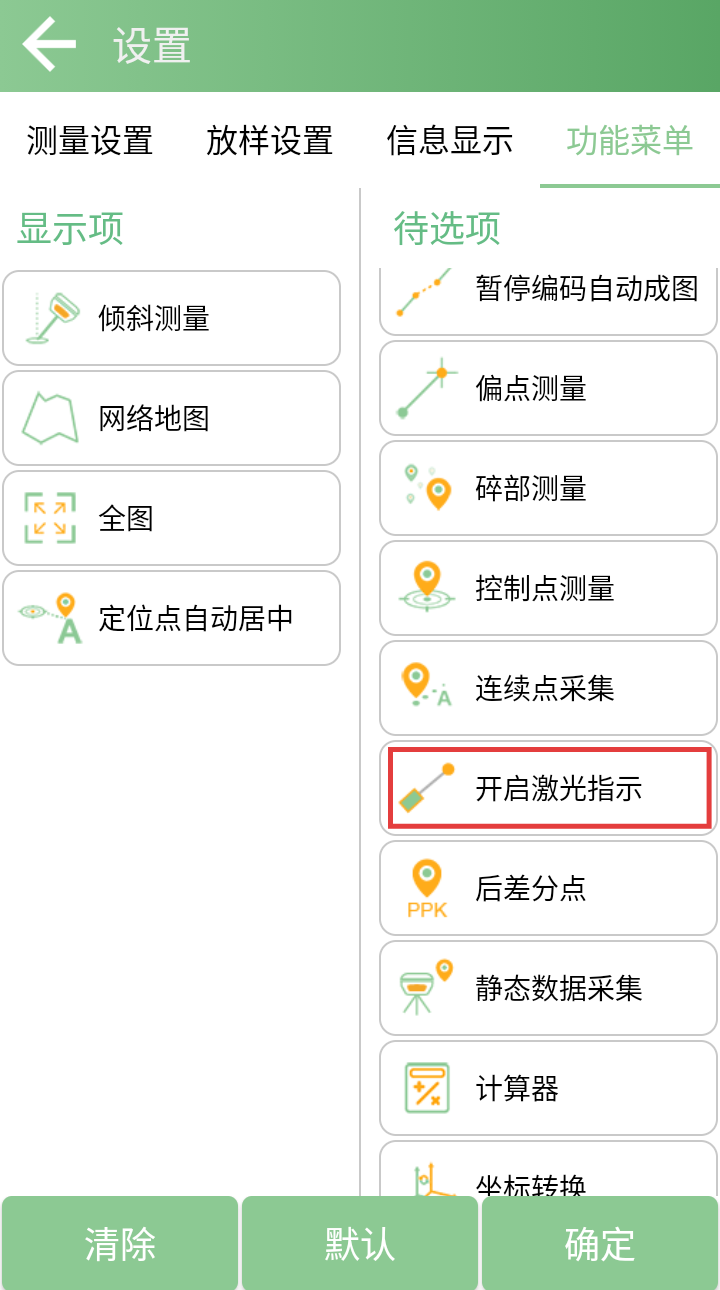
Task: Switch to the 放样设置 tab
Action: 270,141
